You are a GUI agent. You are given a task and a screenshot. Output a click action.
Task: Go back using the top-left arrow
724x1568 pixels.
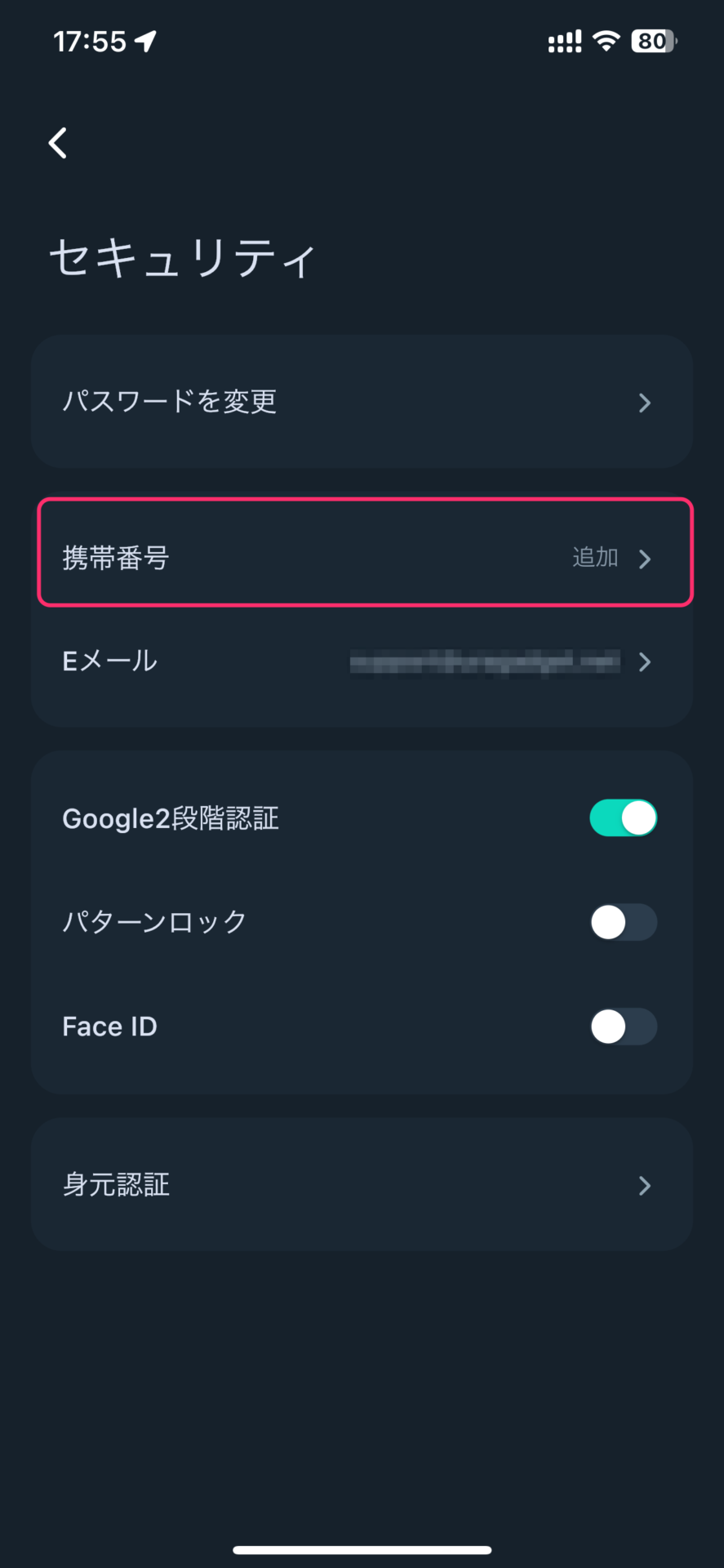click(x=57, y=144)
